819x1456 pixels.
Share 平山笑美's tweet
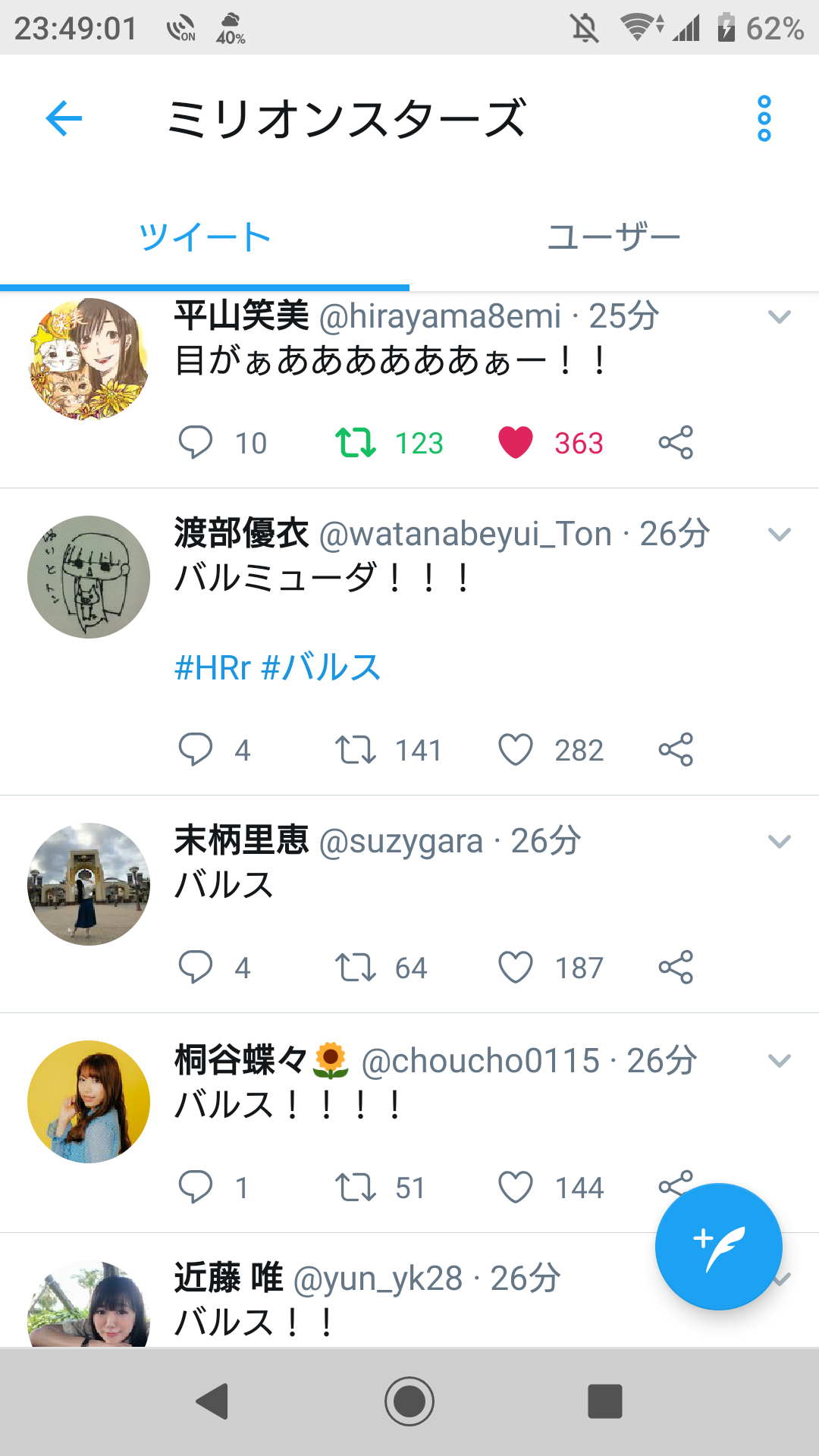pyautogui.click(x=676, y=442)
